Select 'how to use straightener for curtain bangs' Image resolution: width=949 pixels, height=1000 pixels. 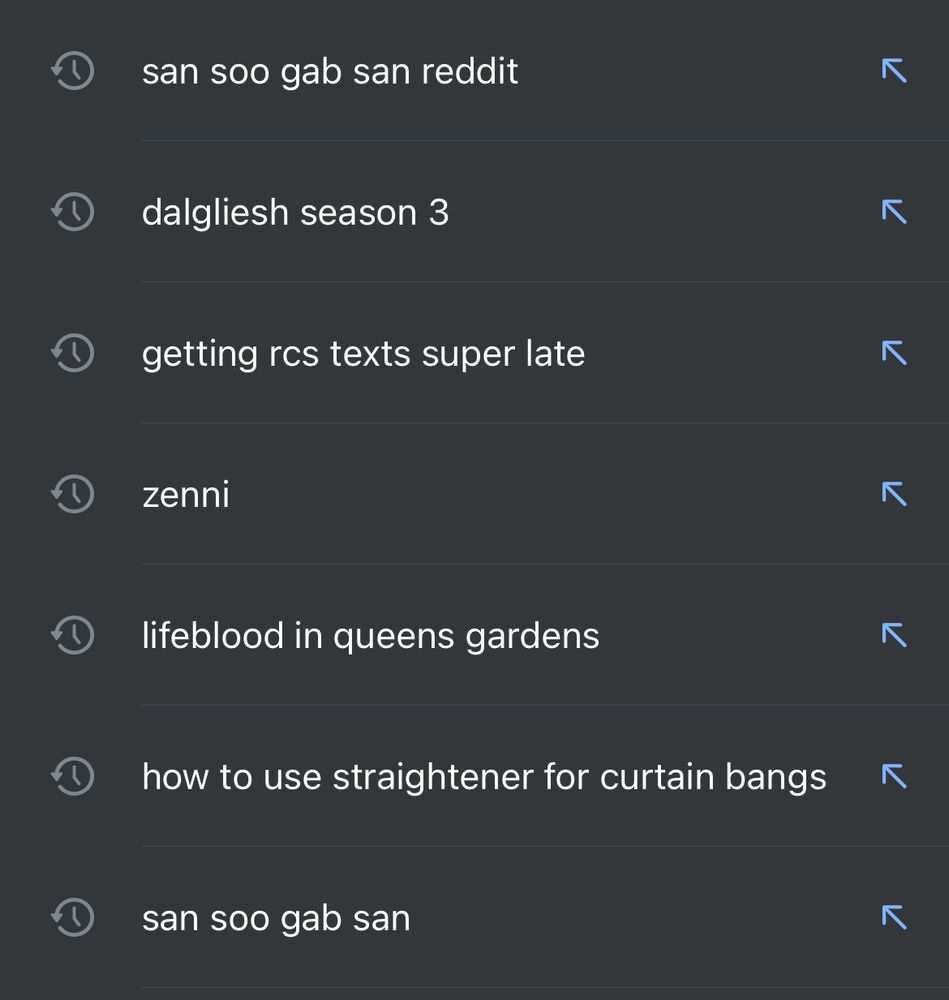coord(484,777)
